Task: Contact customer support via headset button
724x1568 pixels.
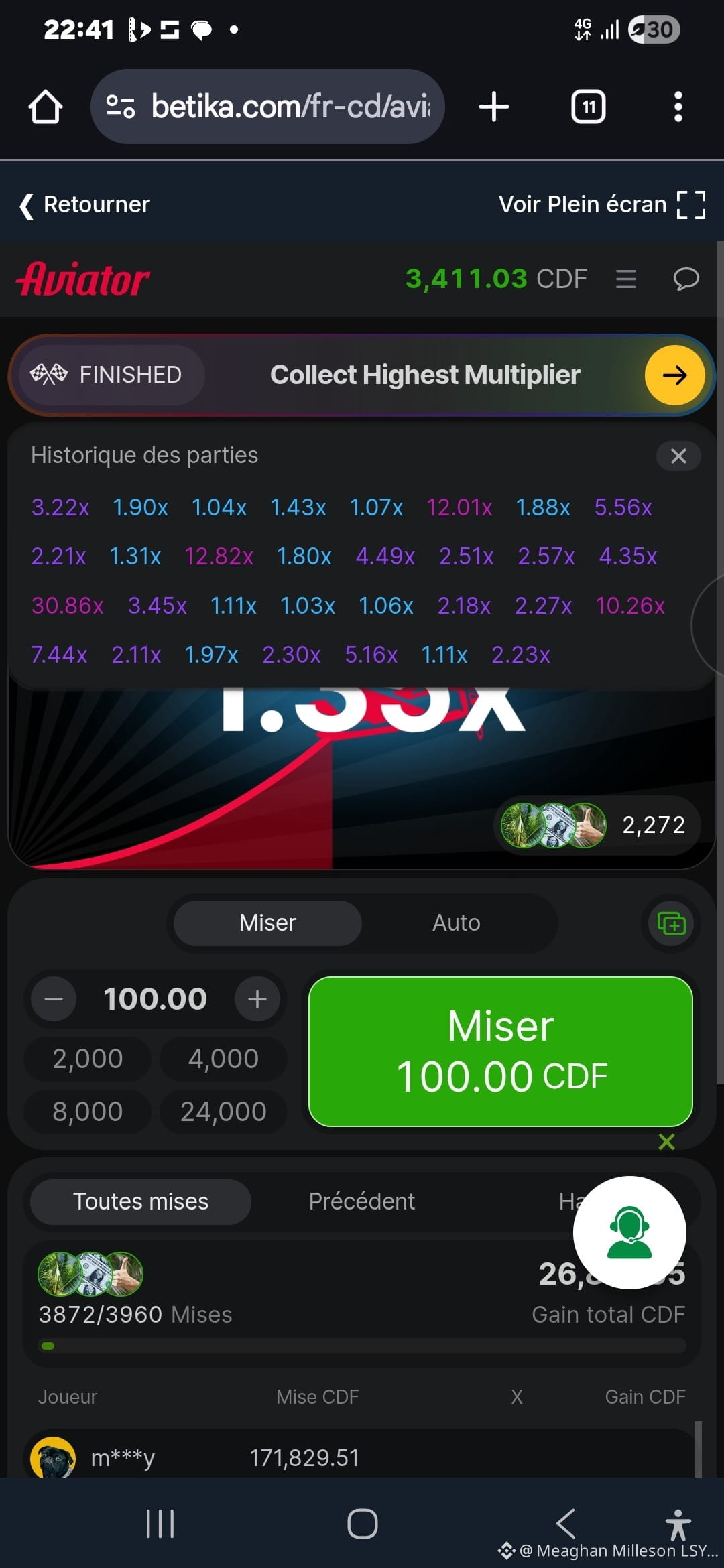Action: (629, 1232)
